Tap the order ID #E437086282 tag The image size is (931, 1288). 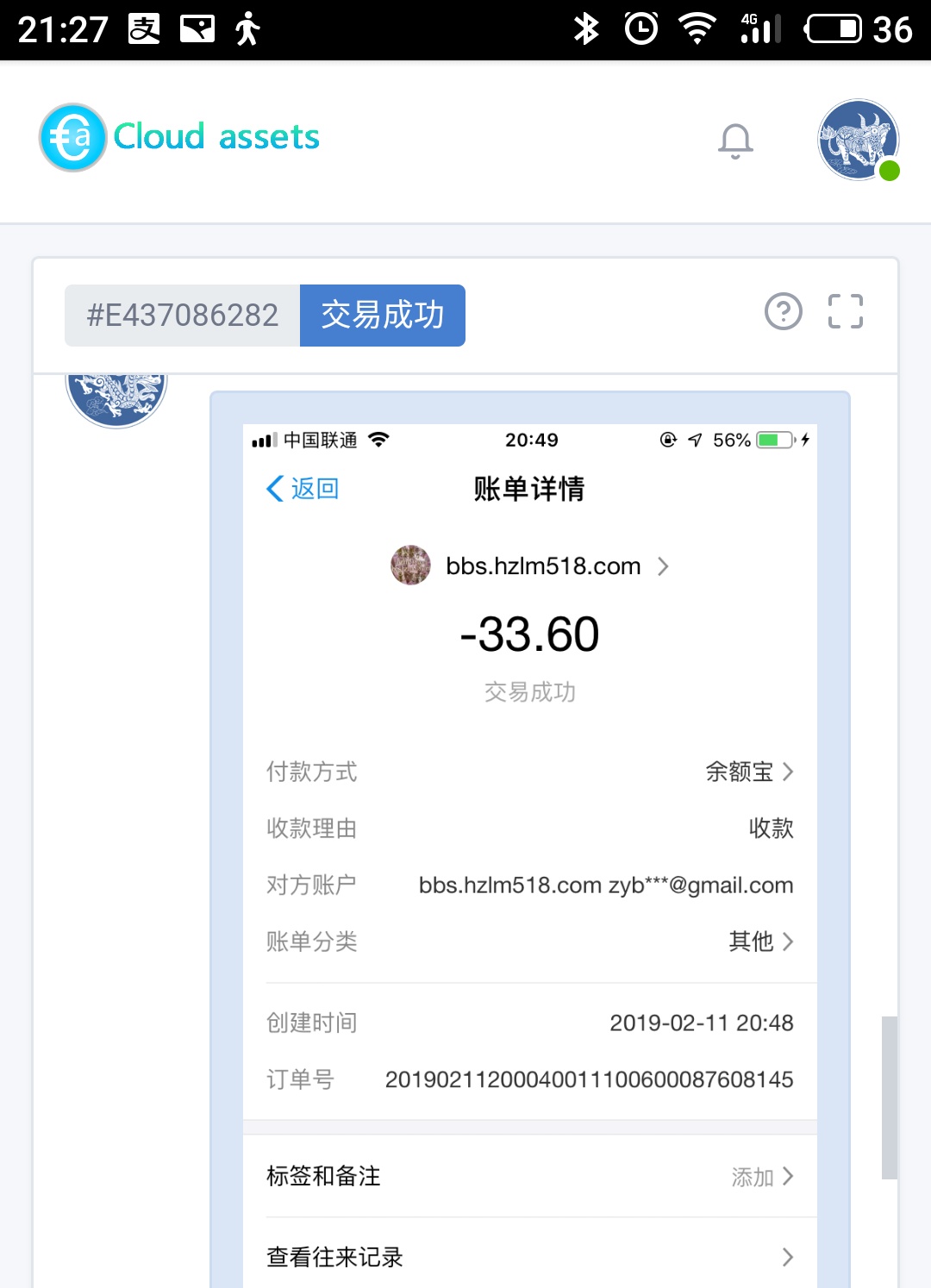pos(183,316)
